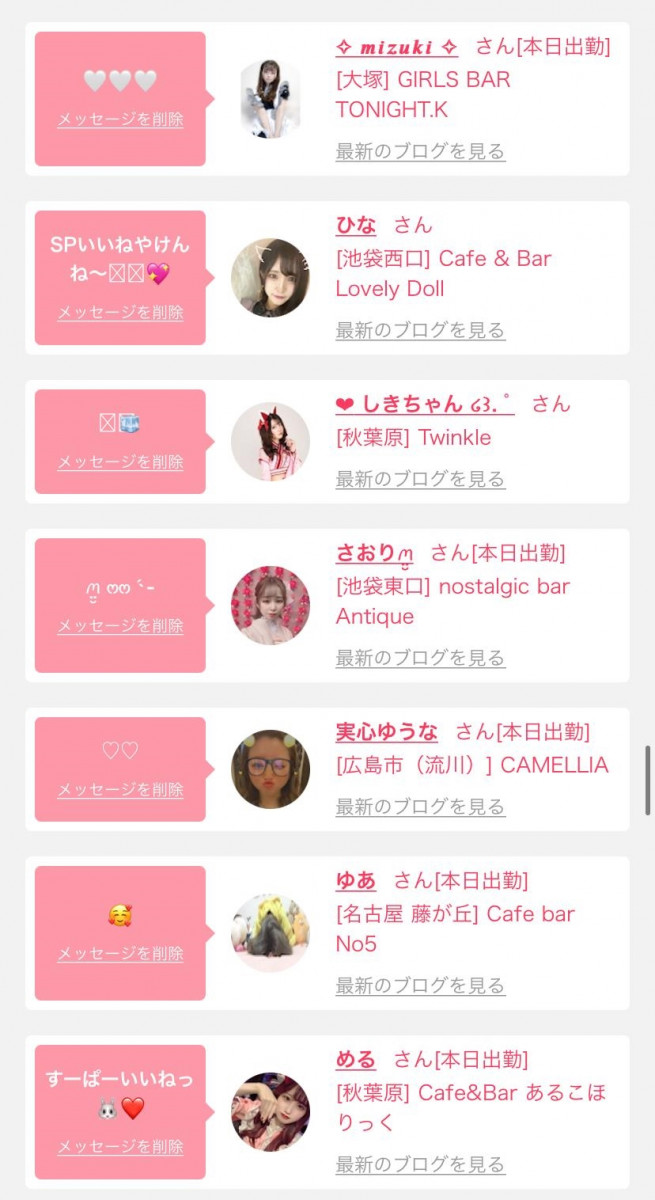Open 実心ゆうな's profile name link
The height and width of the screenshot is (1200, 655).
point(386,732)
